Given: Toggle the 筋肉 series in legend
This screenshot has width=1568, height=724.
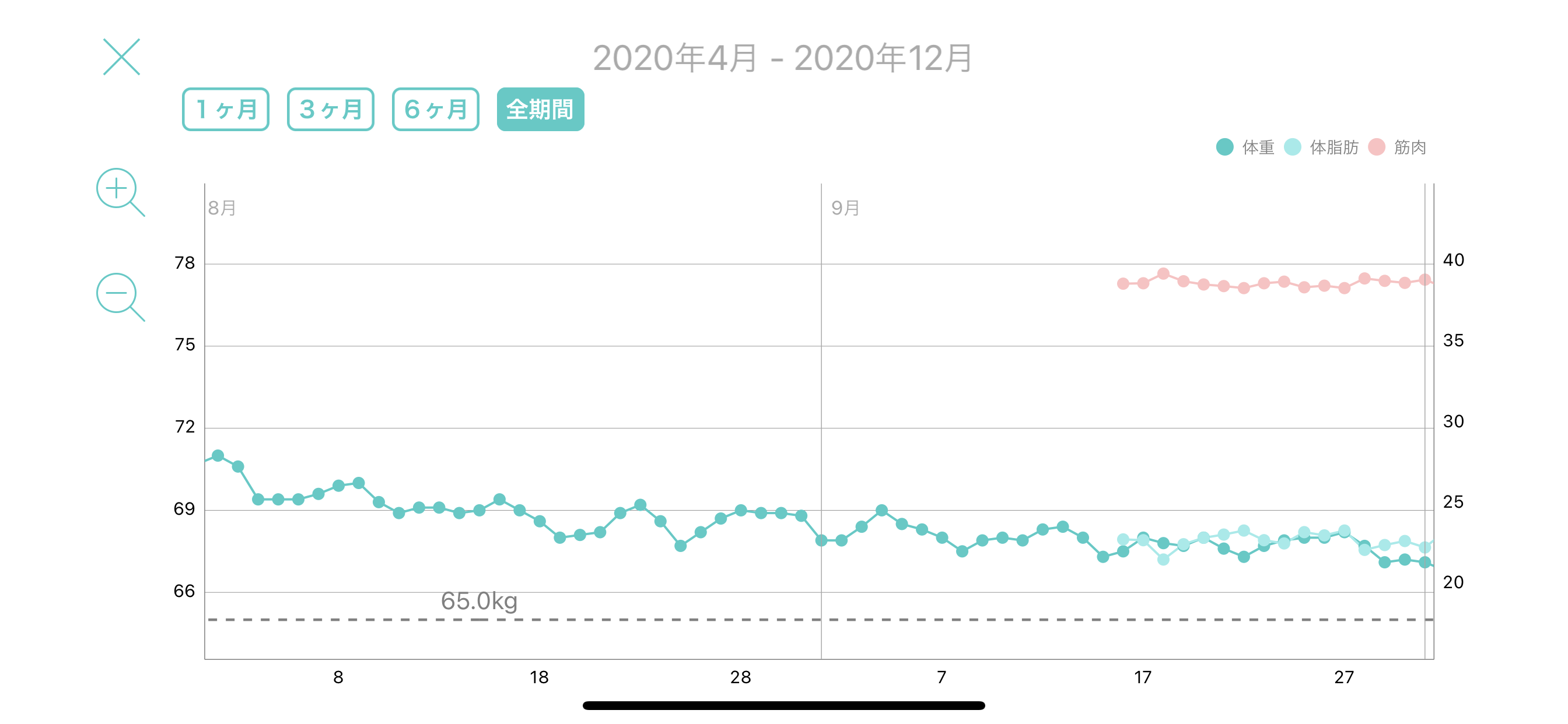Looking at the screenshot, I should [1397, 147].
